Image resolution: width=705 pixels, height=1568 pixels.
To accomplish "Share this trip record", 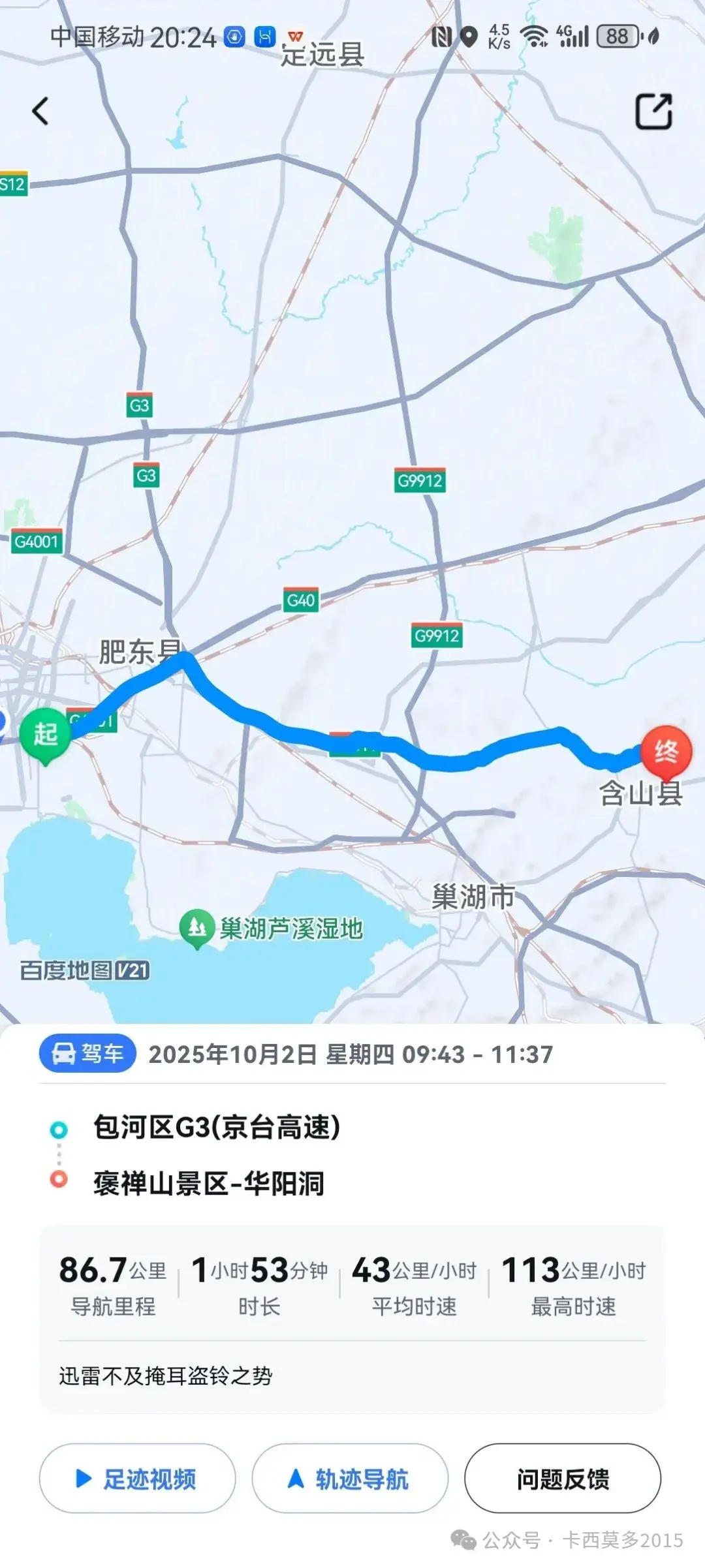I will pos(653,111).
